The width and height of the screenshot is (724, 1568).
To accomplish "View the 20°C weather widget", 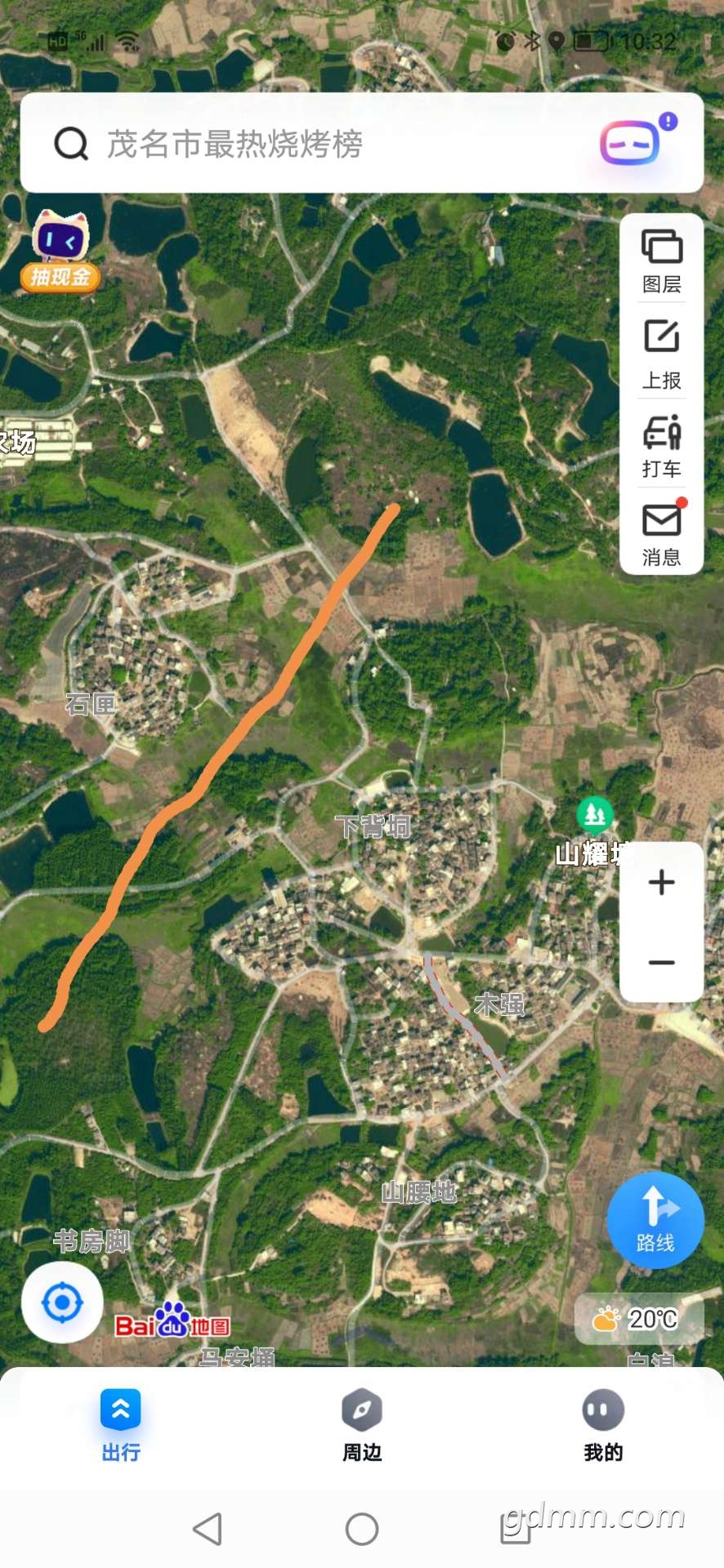I will click(x=638, y=1318).
